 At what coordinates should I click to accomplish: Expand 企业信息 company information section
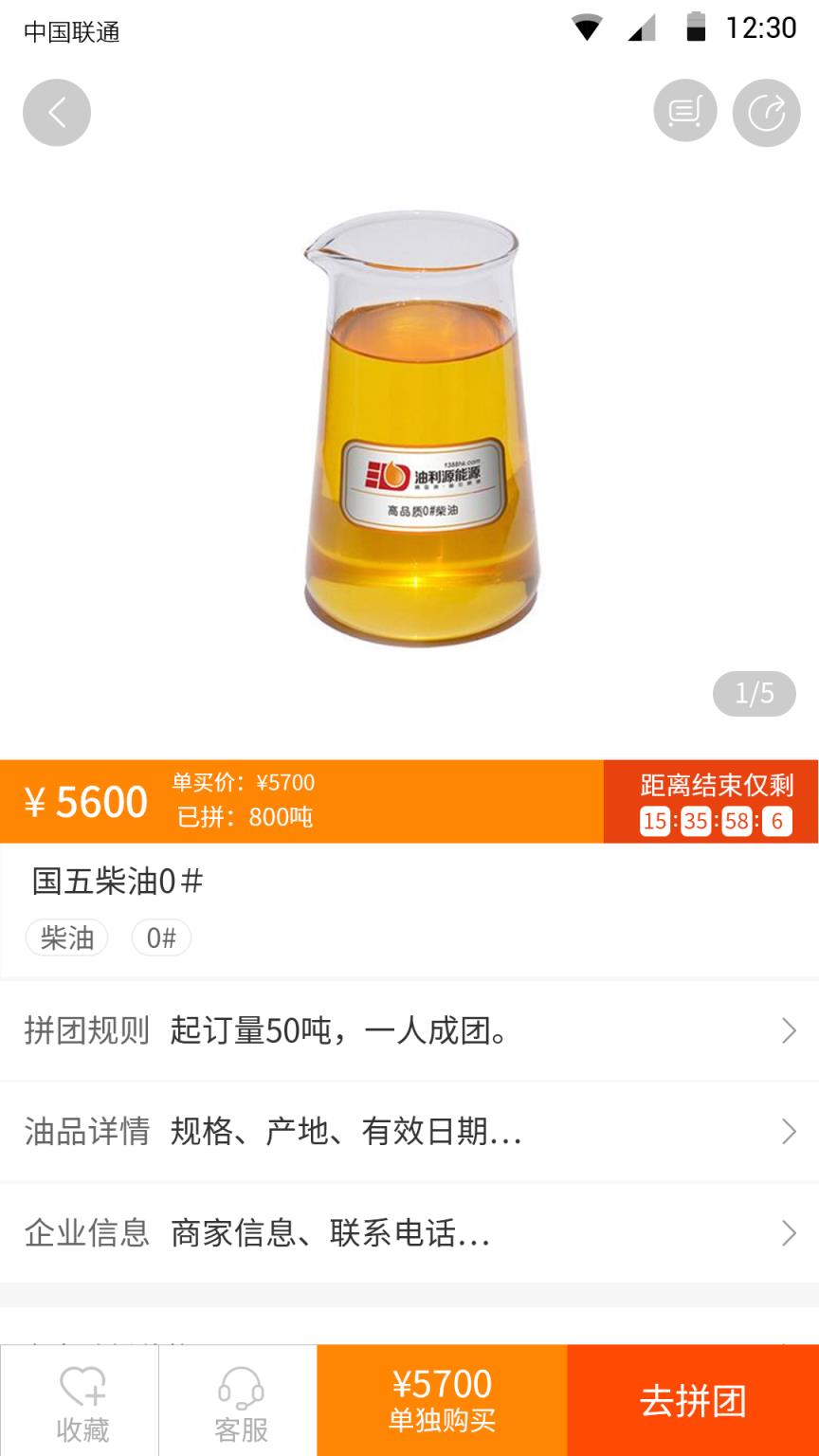[x=409, y=1233]
